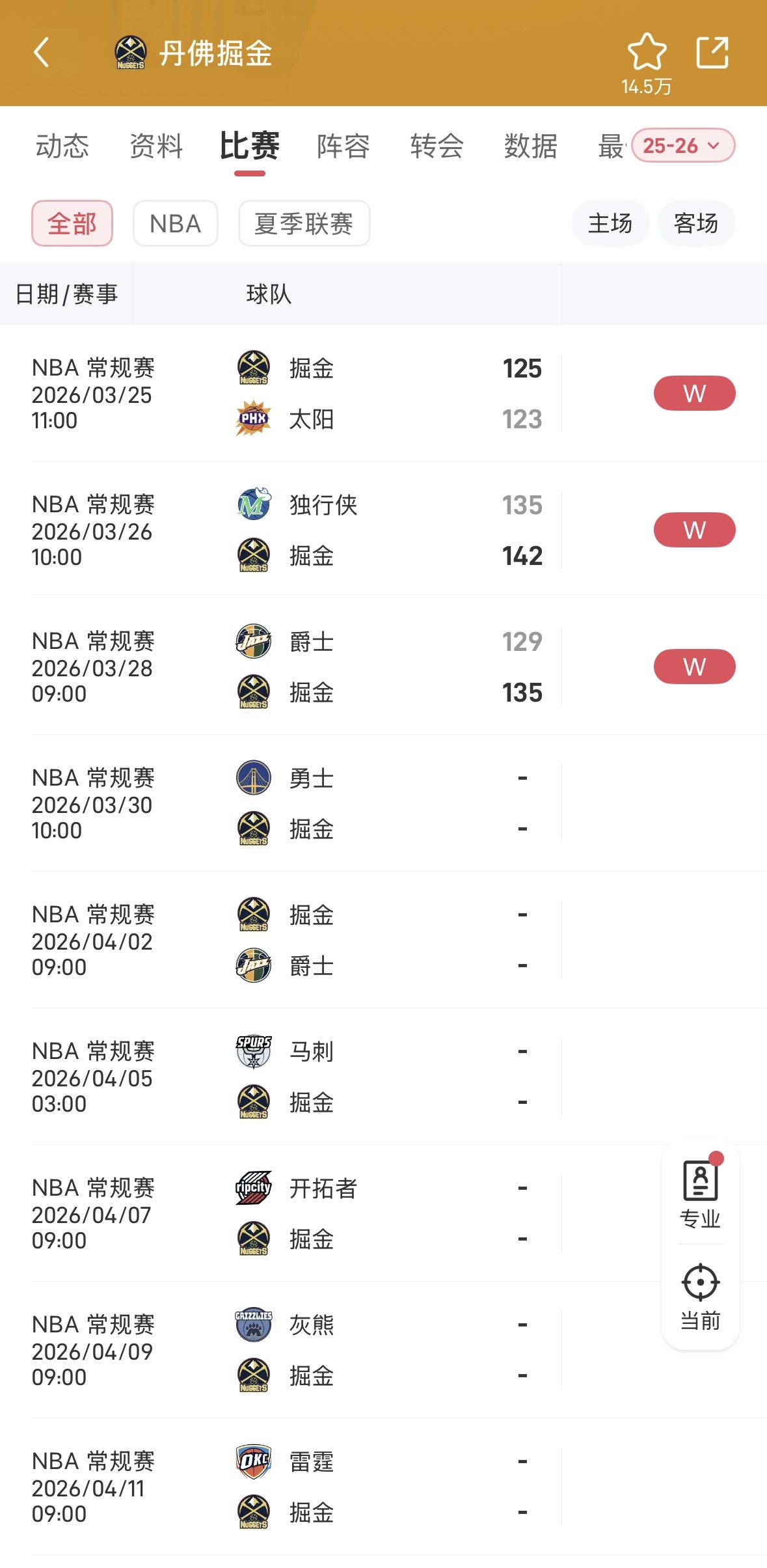The width and height of the screenshot is (767, 1568).
Task: Show only 主场 home games
Action: [610, 223]
